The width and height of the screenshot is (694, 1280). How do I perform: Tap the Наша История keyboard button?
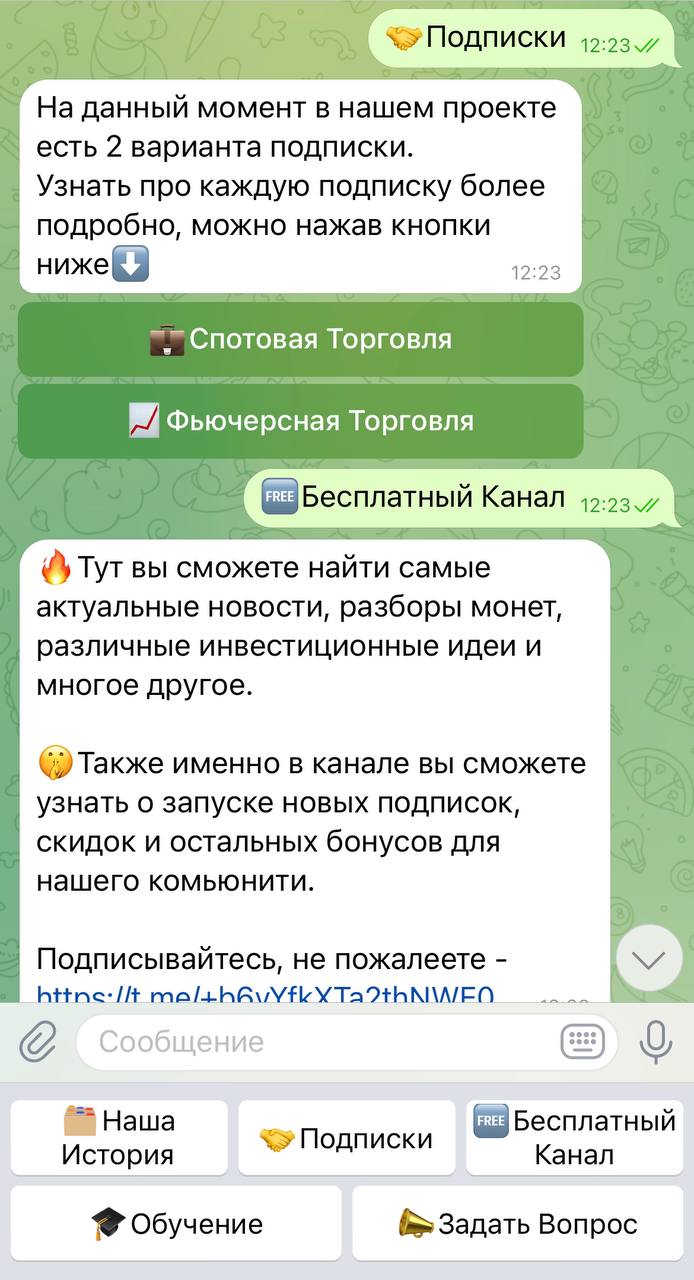click(x=119, y=1138)
